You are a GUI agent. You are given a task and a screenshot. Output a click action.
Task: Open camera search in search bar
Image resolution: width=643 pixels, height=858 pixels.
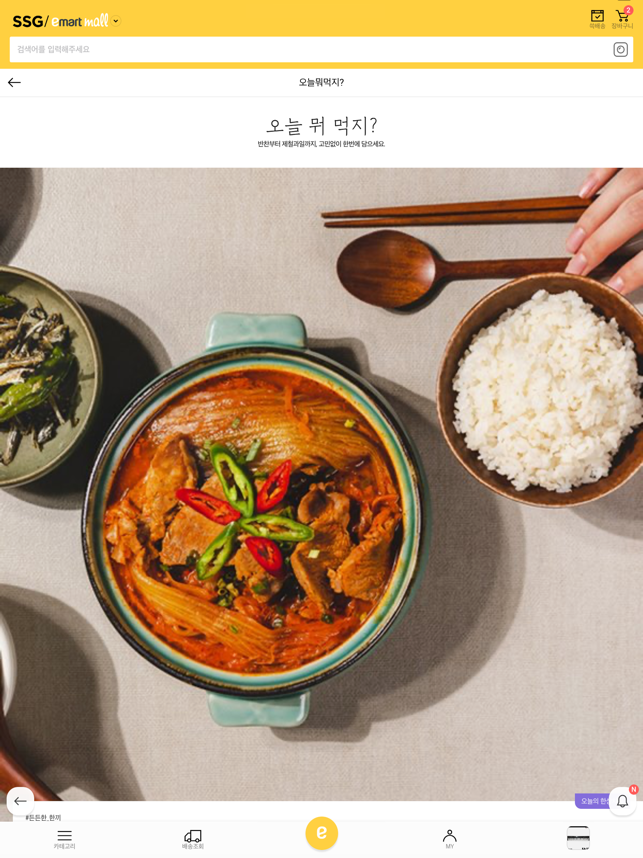(x=620, y=49)
